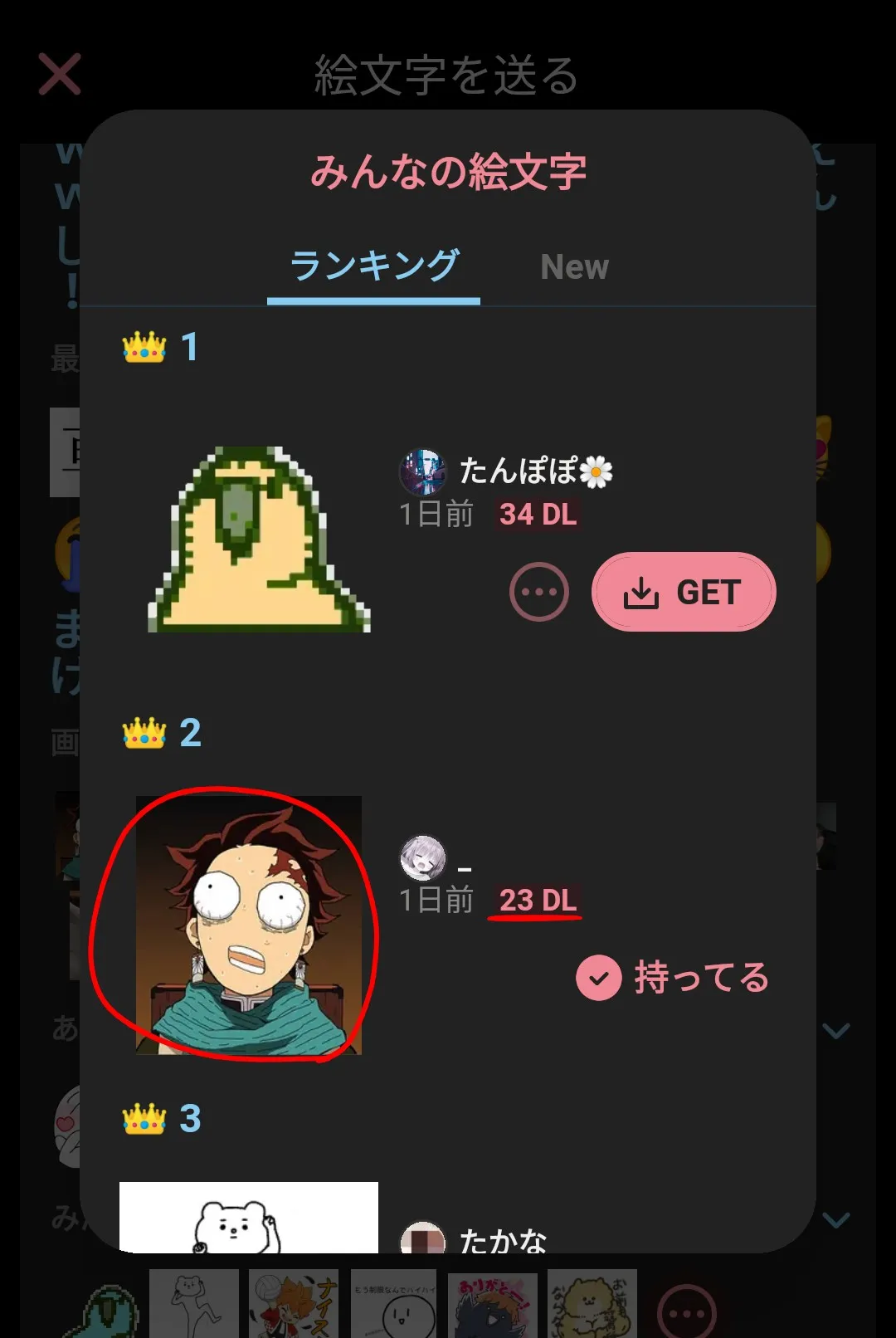Close the 絵文字を送る screen

tap(60, 75)
